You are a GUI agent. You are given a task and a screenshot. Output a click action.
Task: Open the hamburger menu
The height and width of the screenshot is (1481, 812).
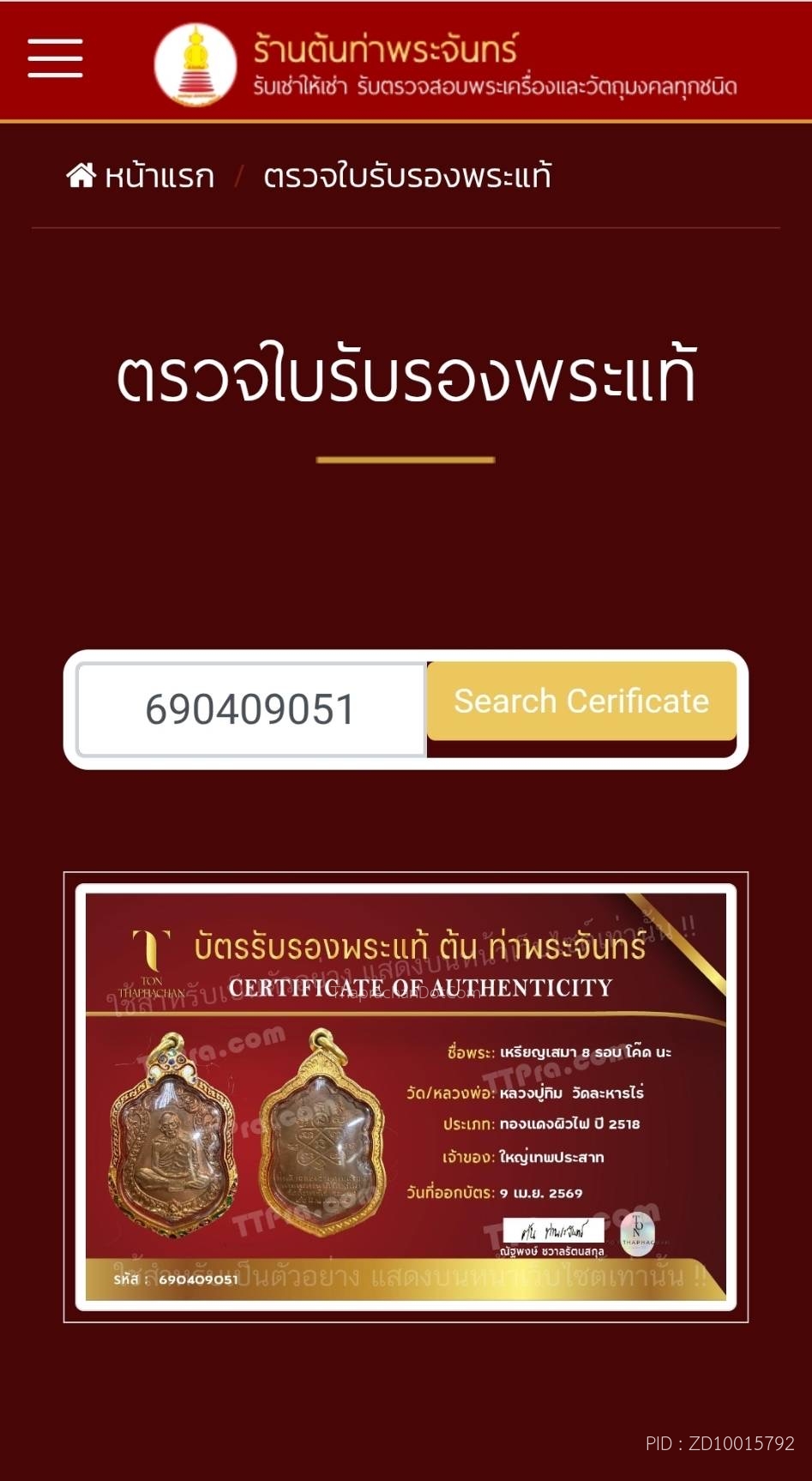(55, 58)
